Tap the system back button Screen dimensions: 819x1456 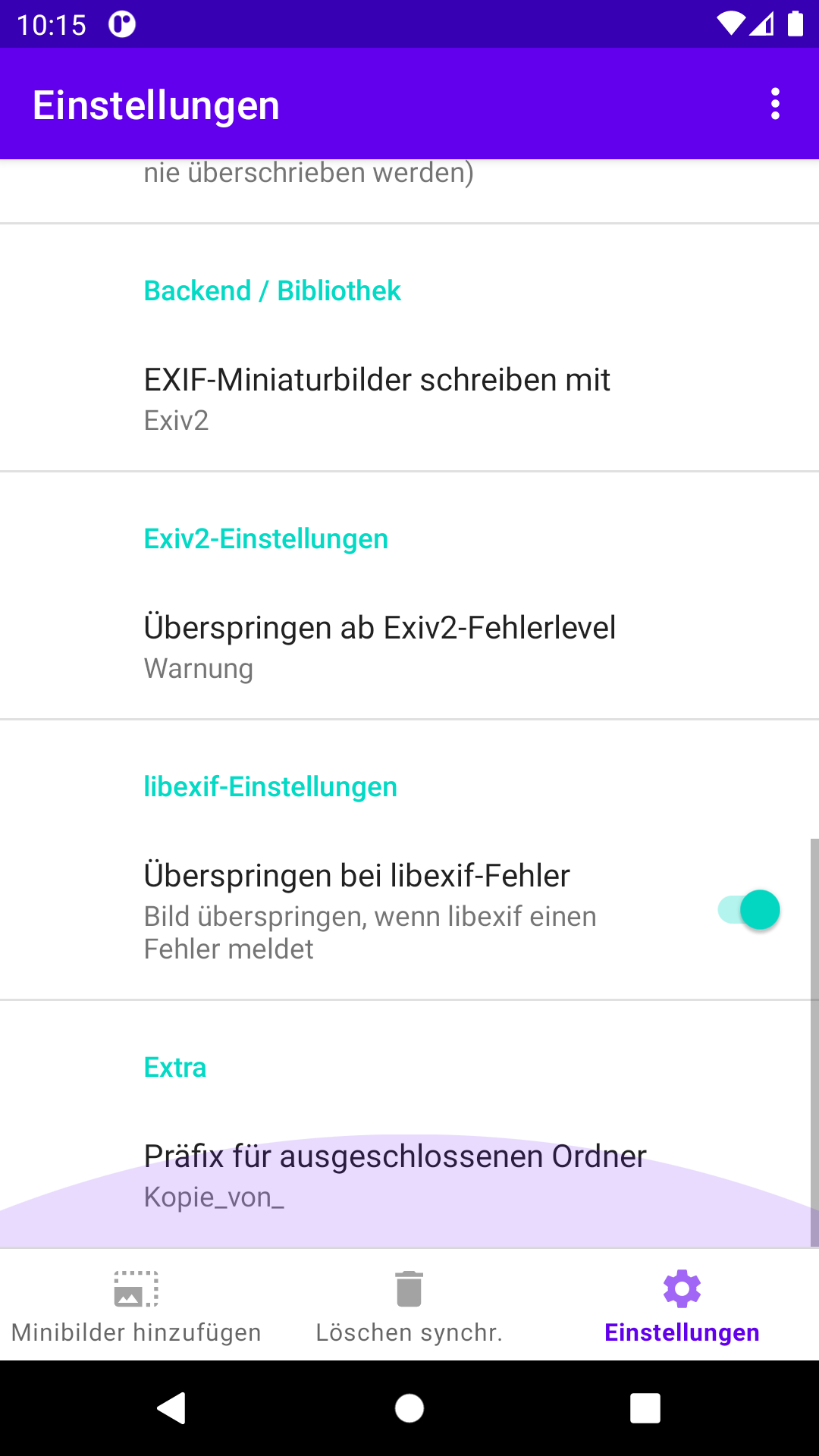click(x=172, y=1408)
